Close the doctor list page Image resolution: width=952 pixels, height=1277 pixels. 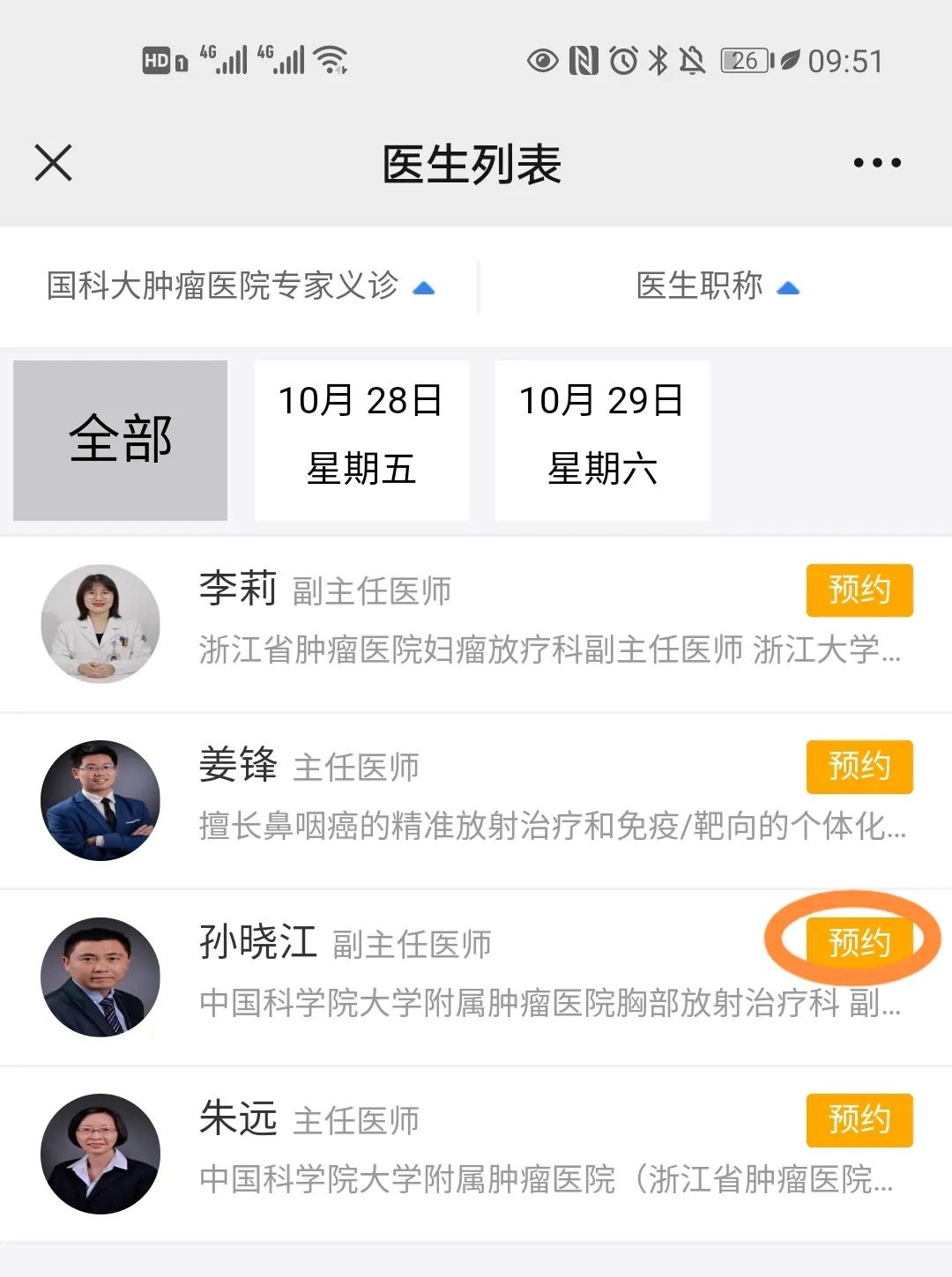[53, 163]
